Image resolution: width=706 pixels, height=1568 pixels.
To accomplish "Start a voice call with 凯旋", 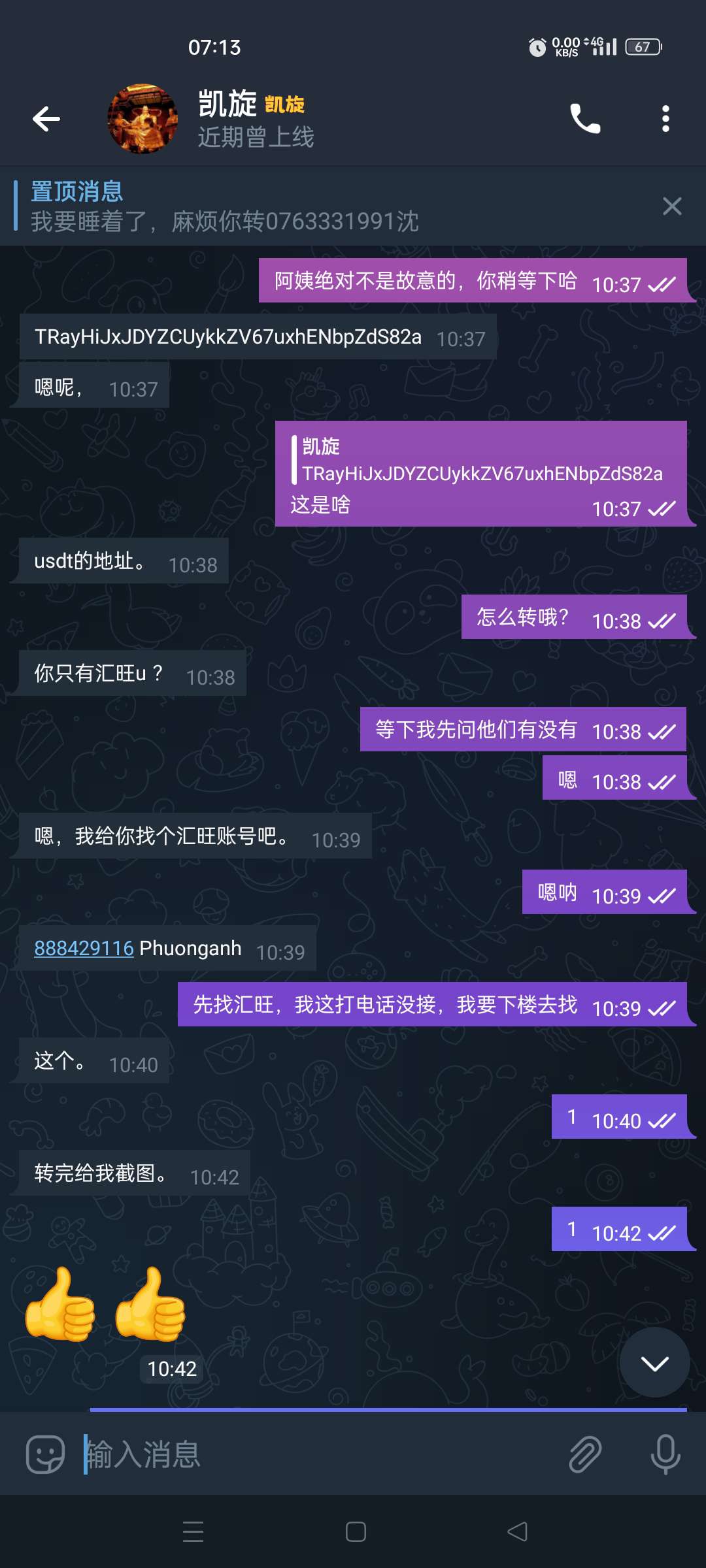I will (585, 119).
